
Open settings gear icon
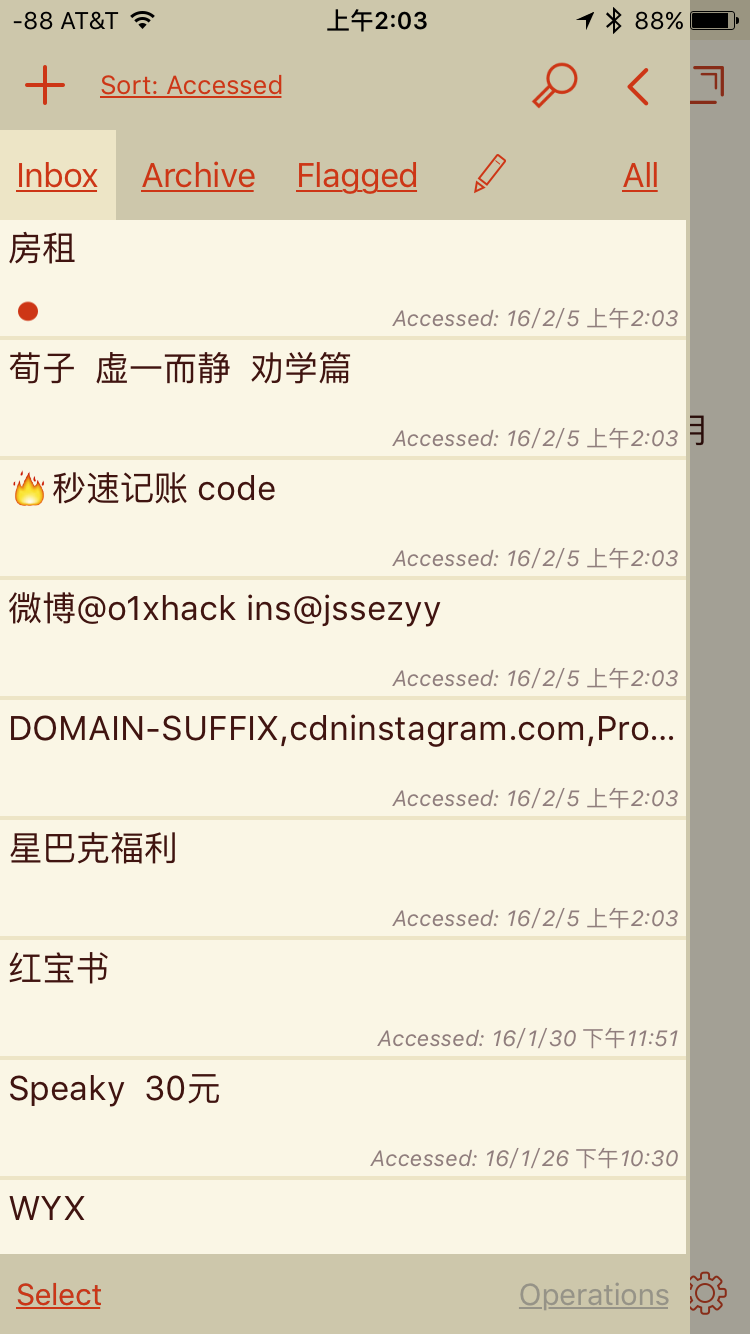708,1293
